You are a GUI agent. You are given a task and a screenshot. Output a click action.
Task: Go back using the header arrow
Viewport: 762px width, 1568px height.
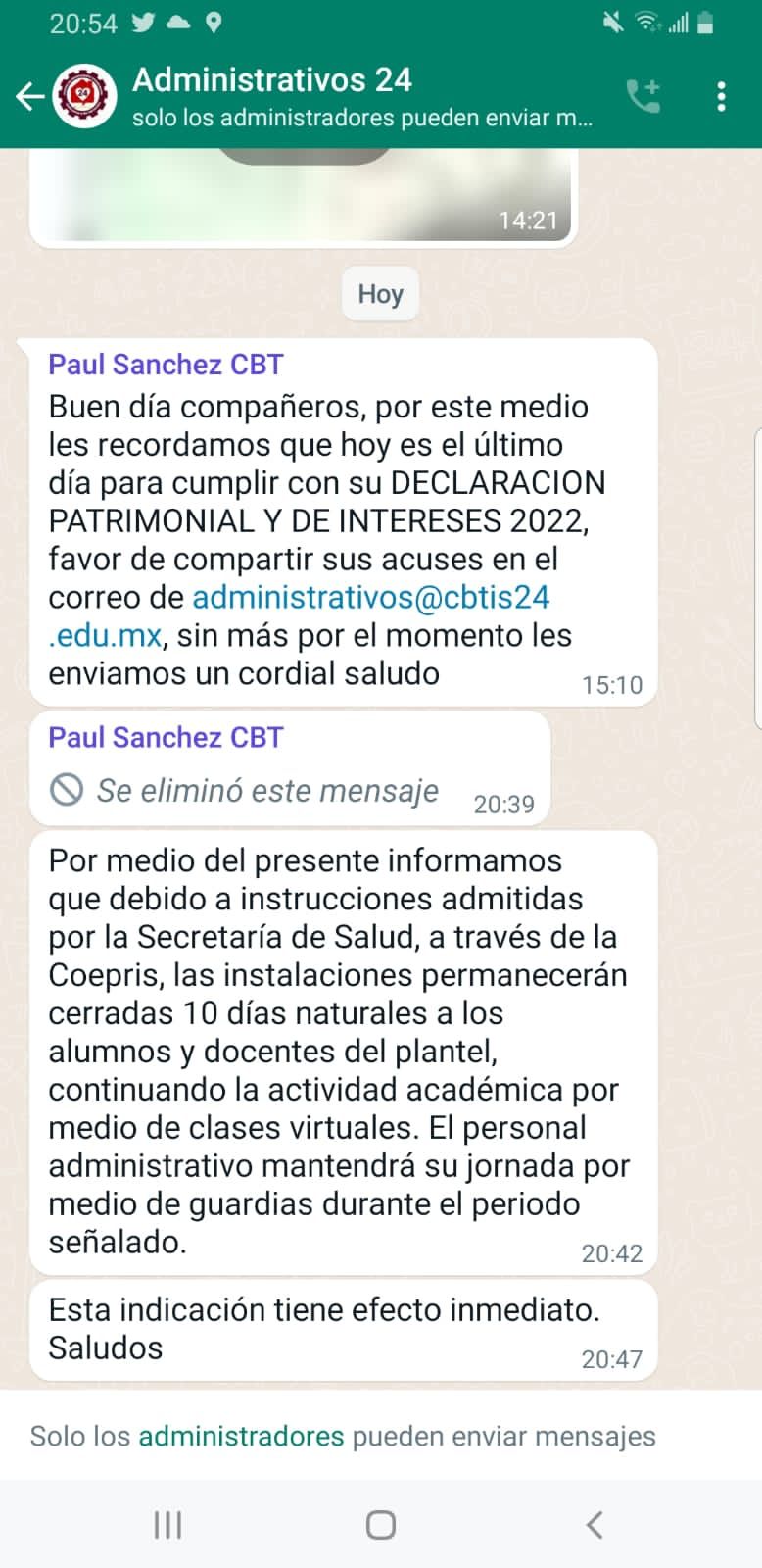pyautogui.click(x=30, y=95)
